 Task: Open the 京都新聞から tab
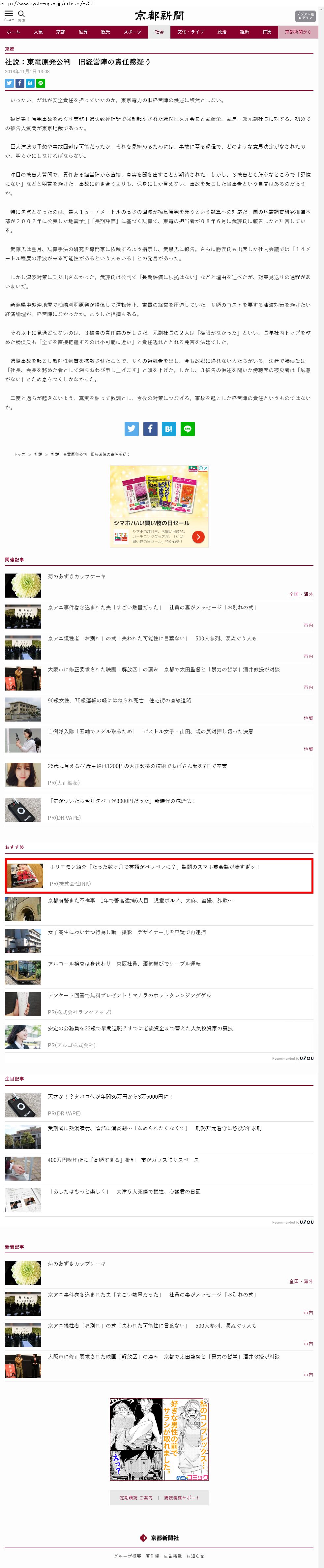298,32
